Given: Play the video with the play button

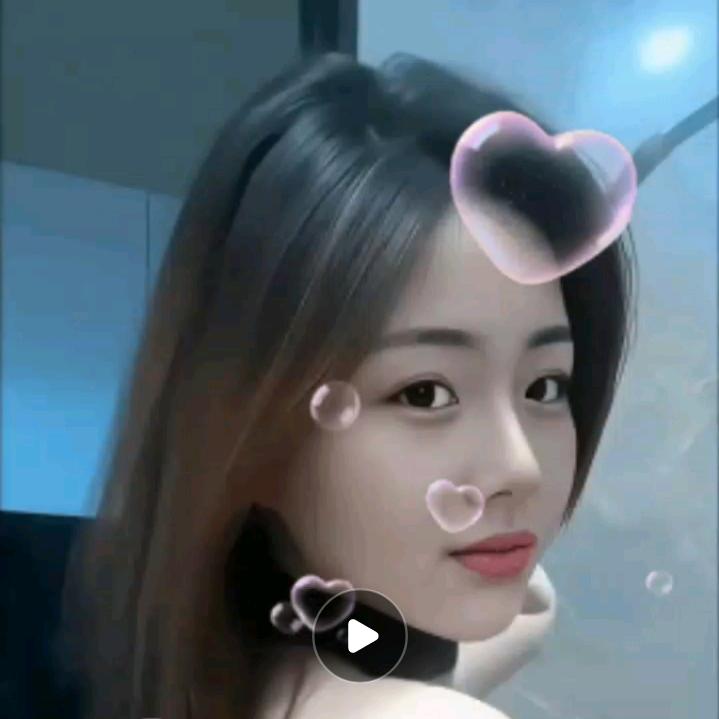Looking at the screenshot, I should pyautogui.click(x=360, y=636).
